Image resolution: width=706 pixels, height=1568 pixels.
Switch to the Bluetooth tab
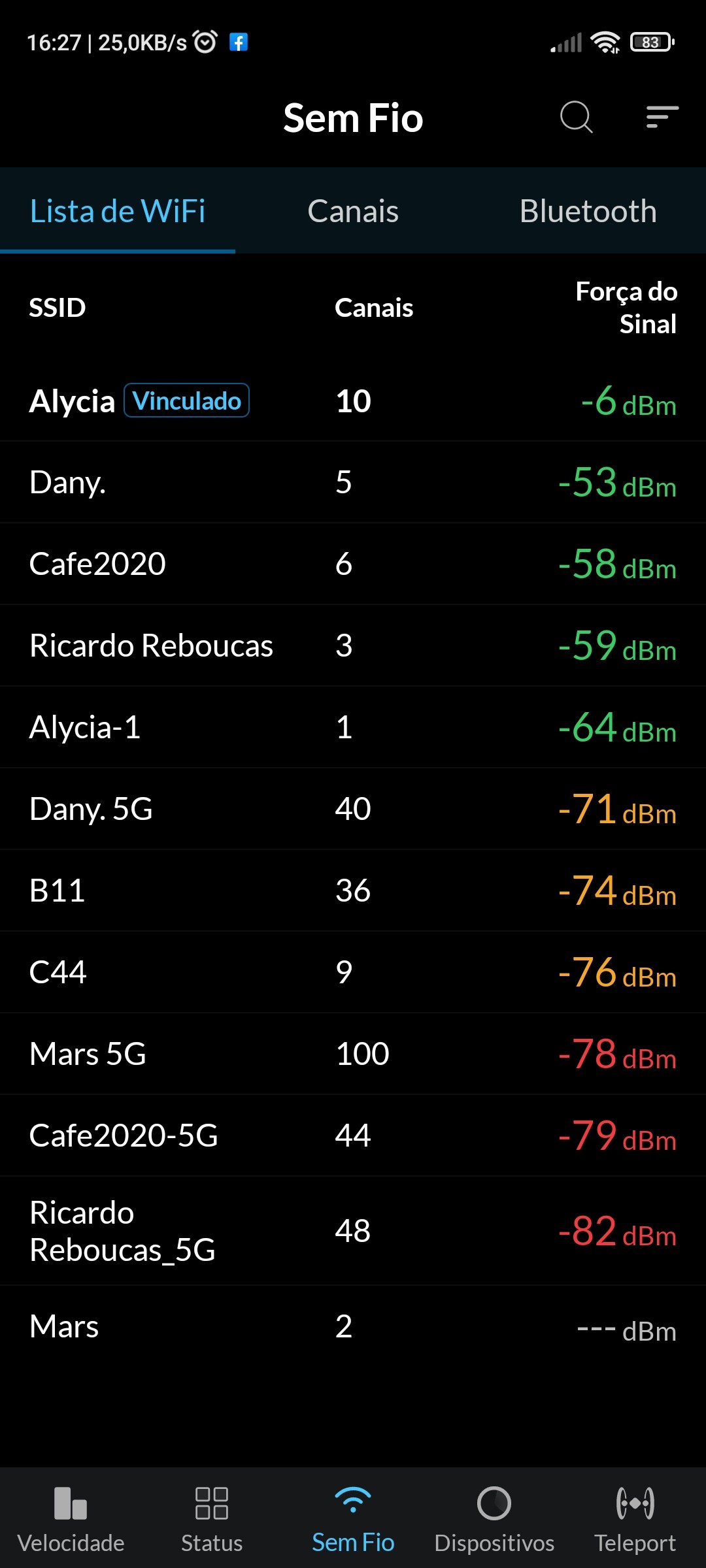tap(588, 211)
